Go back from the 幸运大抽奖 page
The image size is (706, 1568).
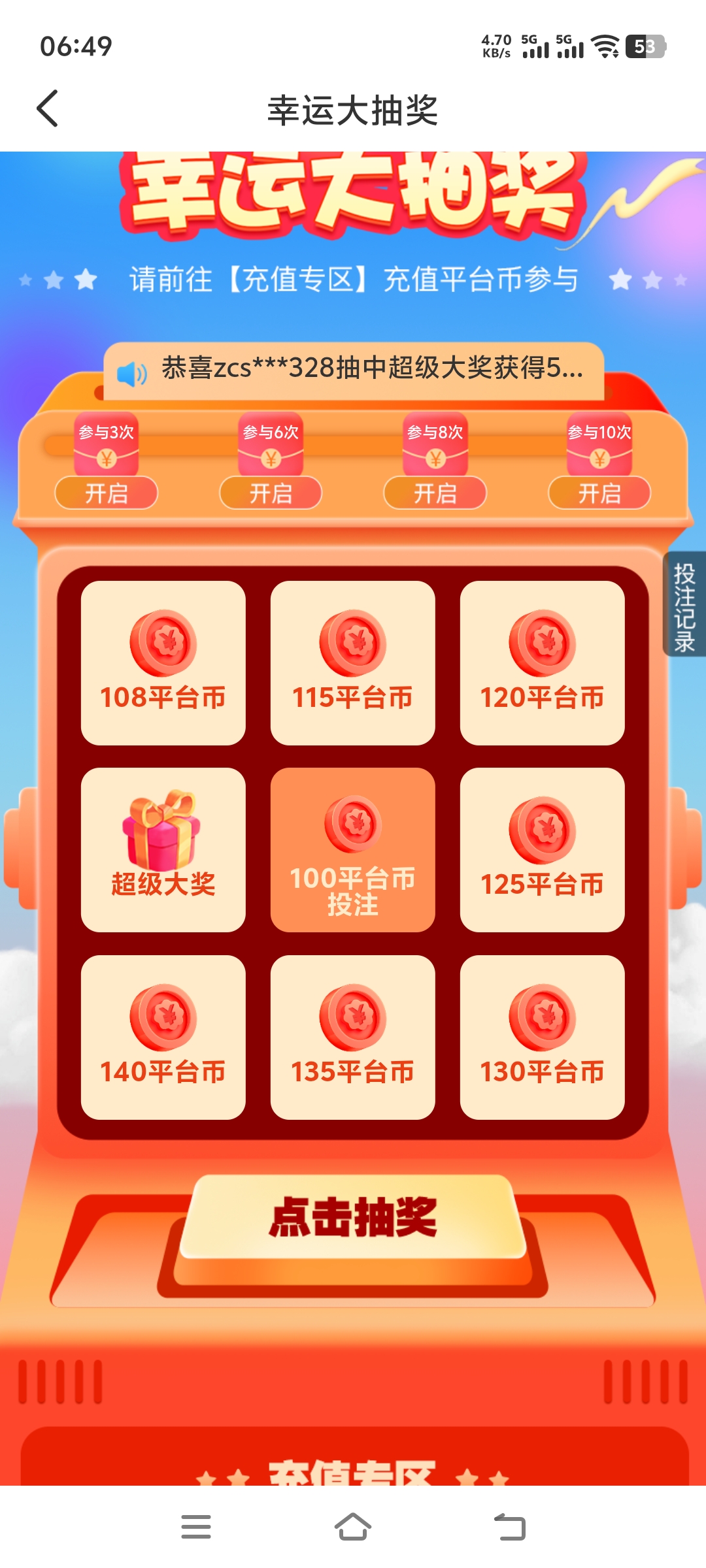coord(48,108)
